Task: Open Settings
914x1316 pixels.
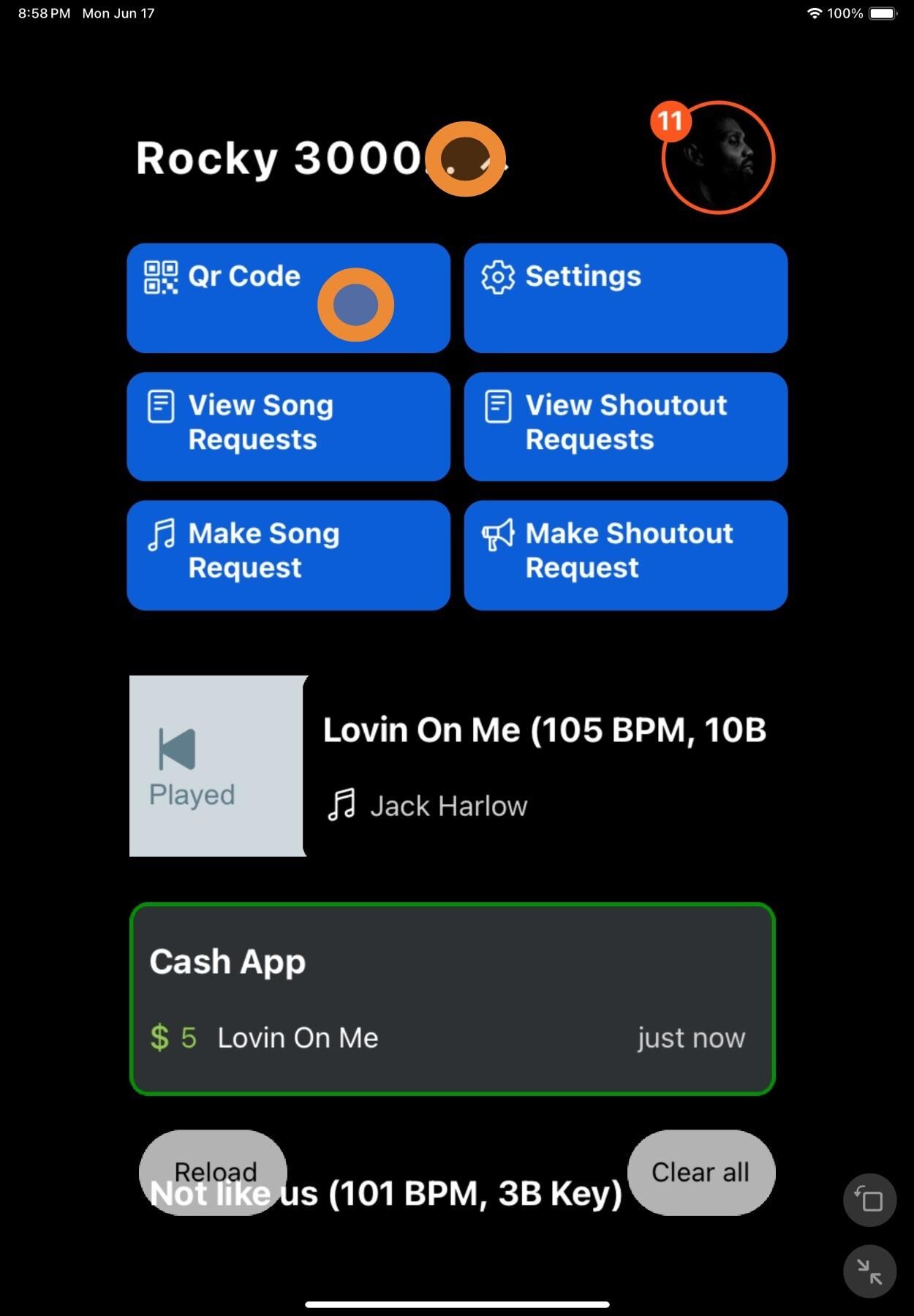Action: 625,298
